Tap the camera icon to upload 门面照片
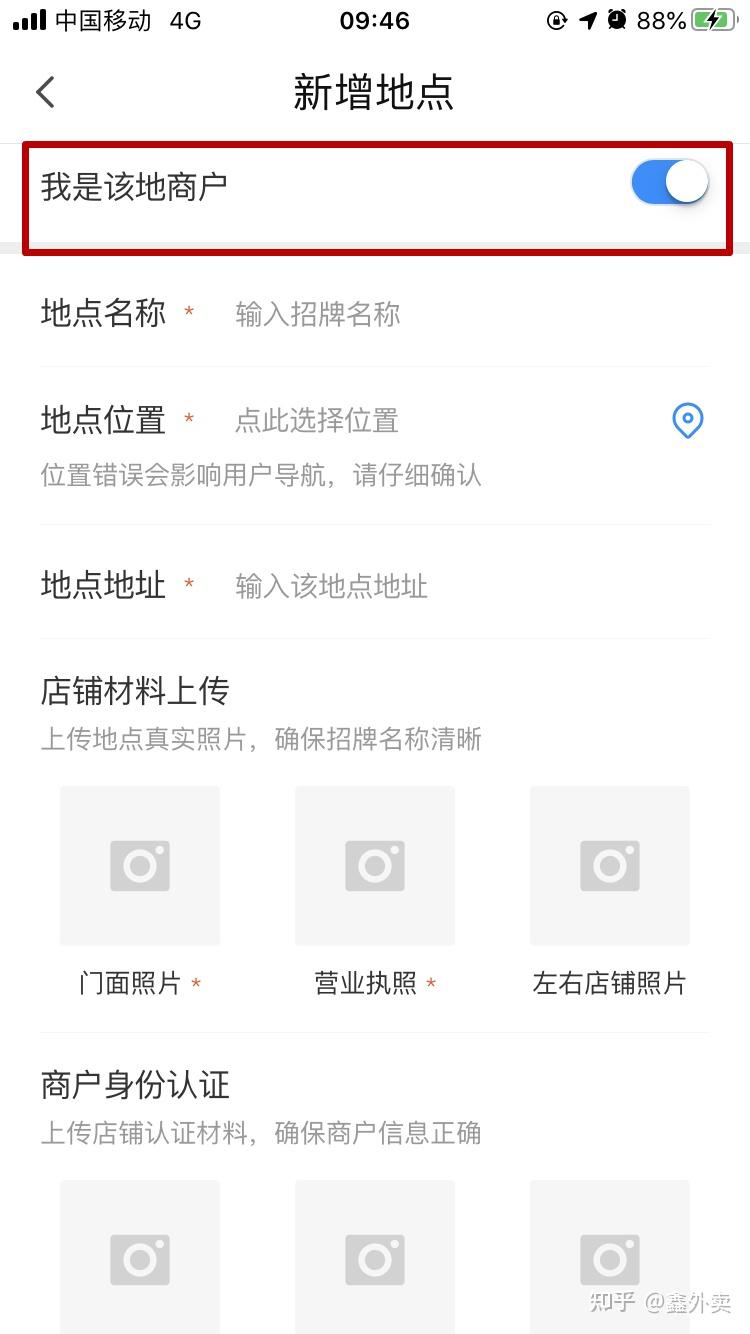This screenshot has height=1334, width=750. point(139,865)
